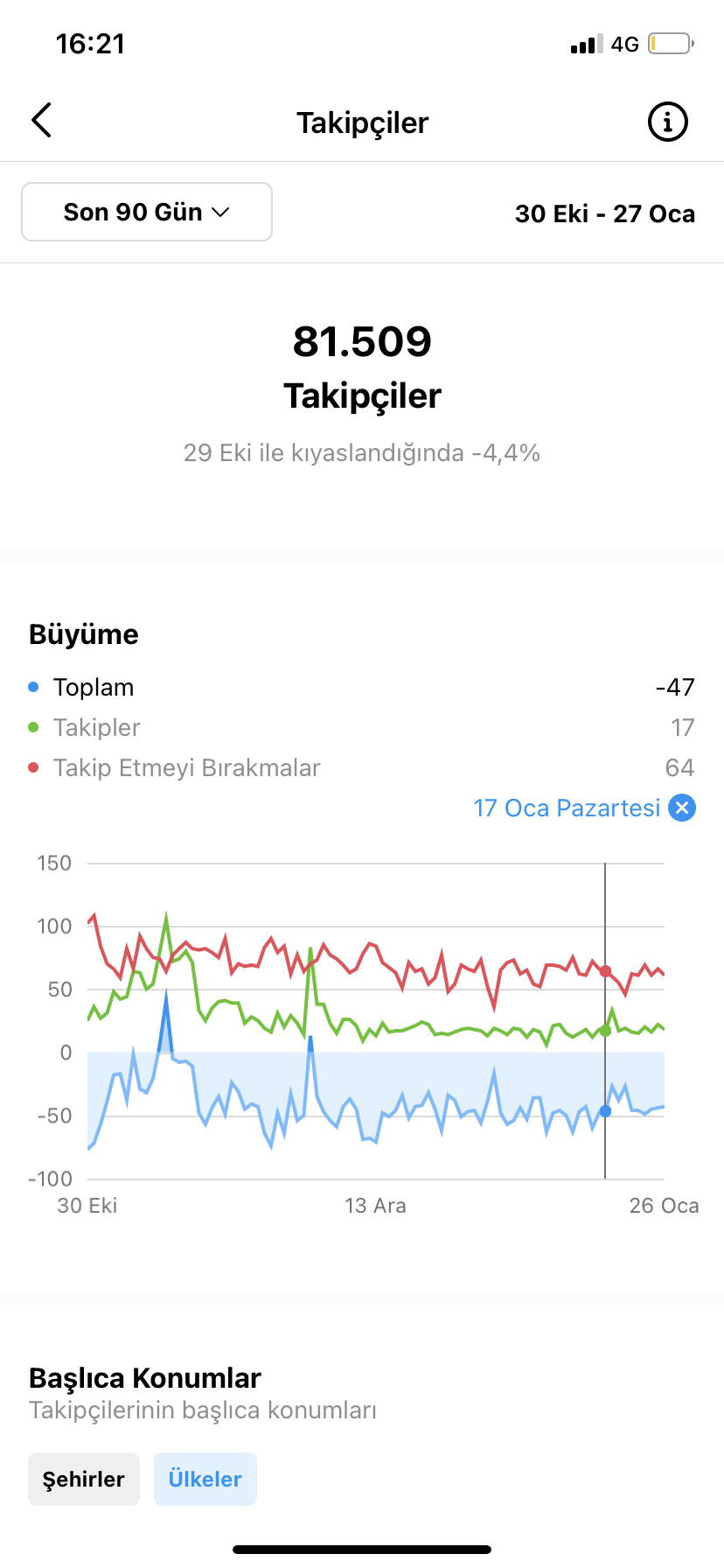Switch to the Şehirler tab
Image resolution: width=724 pixels, height=1568 pixels.
[84, 1479]
